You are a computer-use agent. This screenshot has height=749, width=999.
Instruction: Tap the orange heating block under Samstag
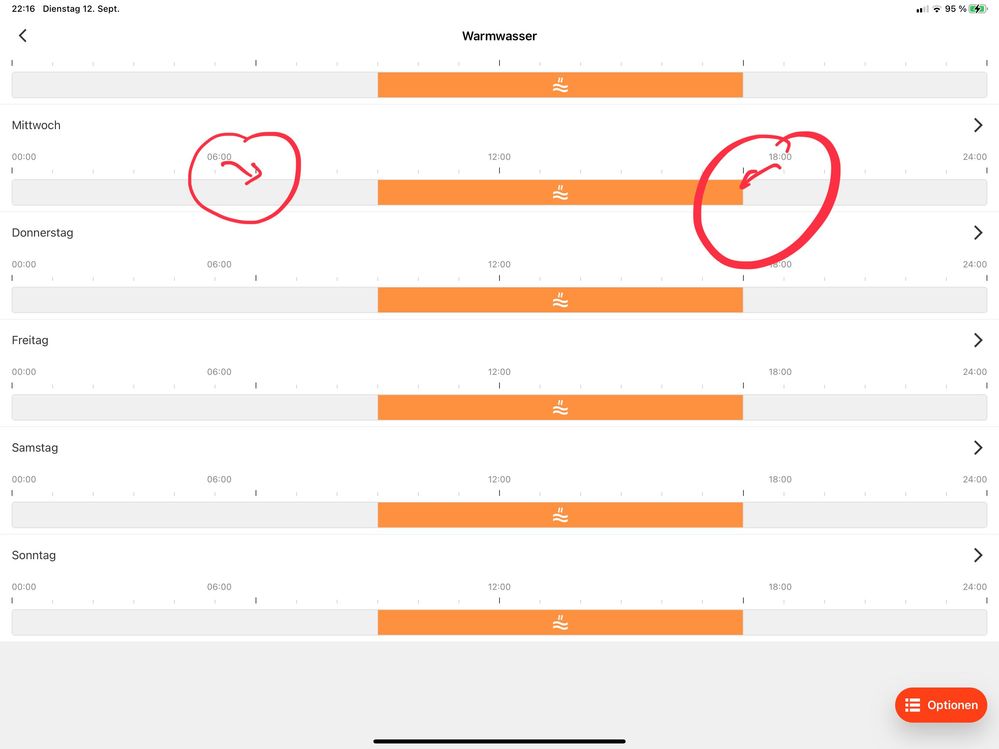click(x=560, y=515)
